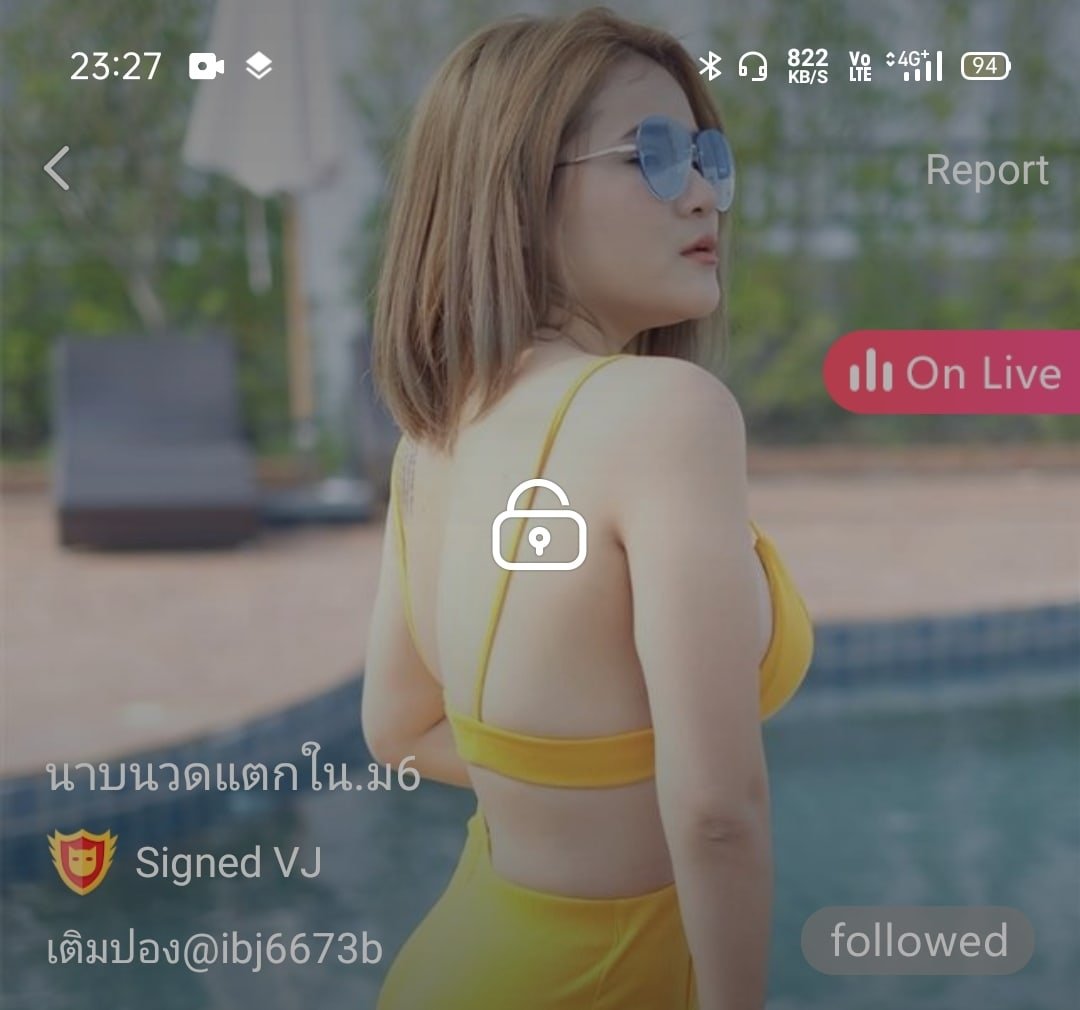Image resolution: width=1080 pixels, height=1010 pixels.
Task: Tap the followed button to unfollow
Action: [917, 941]
